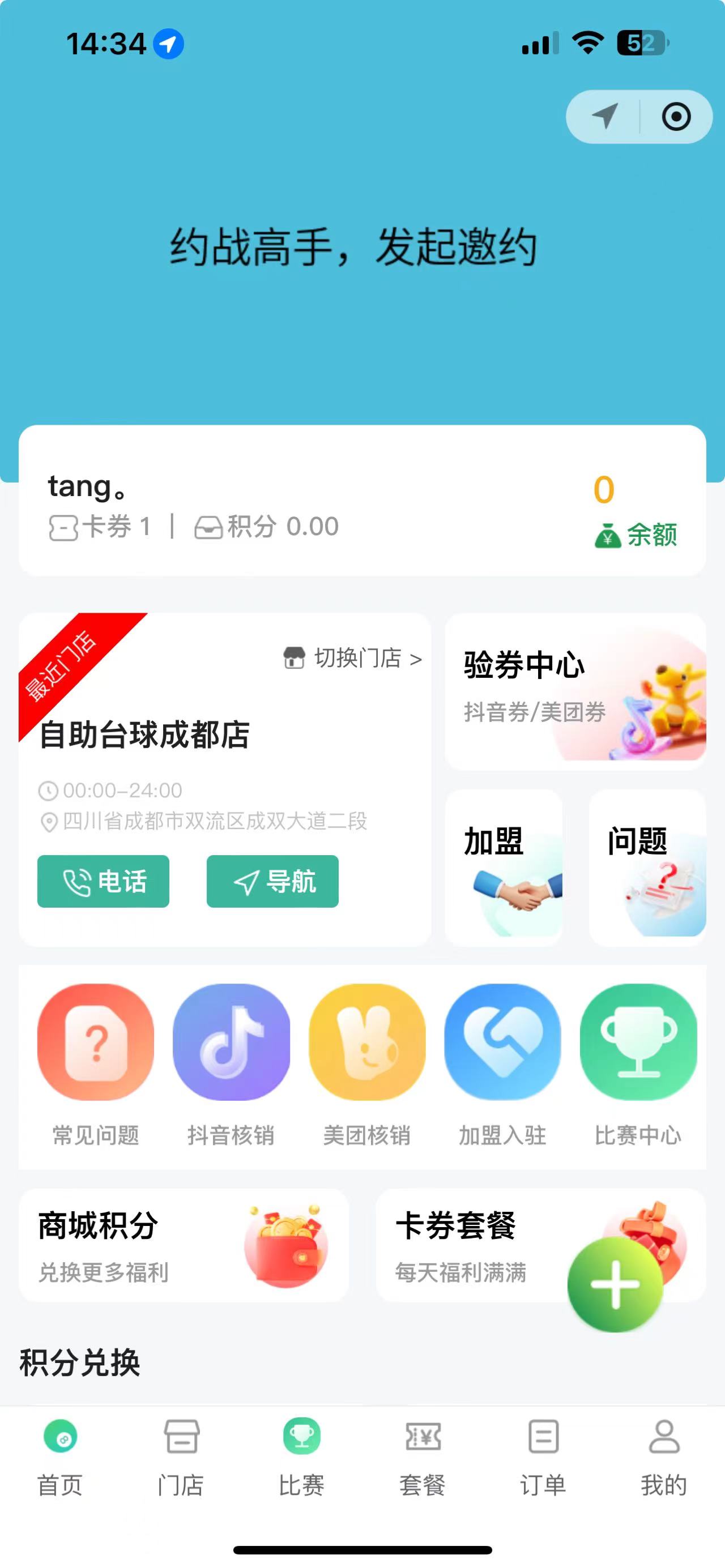725x1568 pixels.
Task: Tap the location arrow in top capsule
Action: coord(604,117)
